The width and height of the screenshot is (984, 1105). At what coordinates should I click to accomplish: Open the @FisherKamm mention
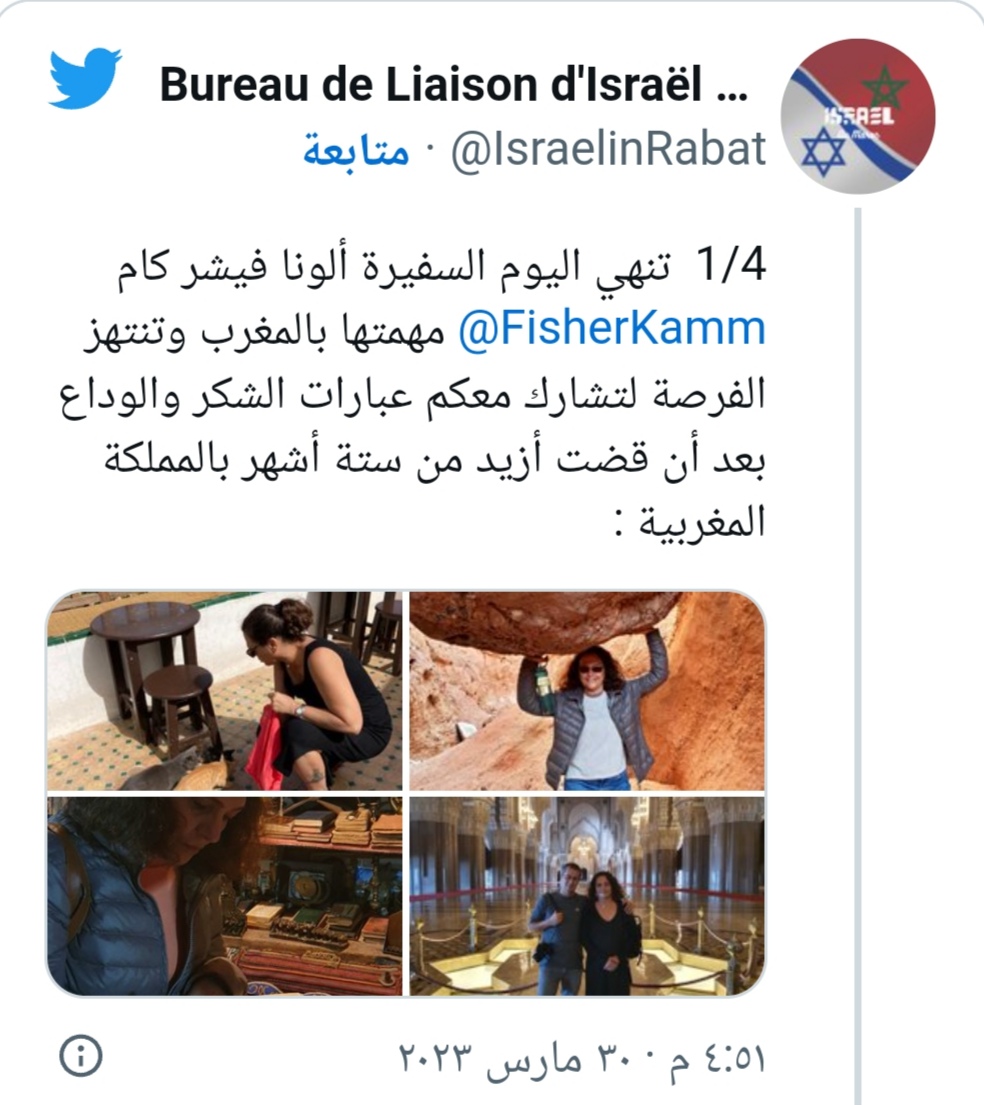(611, 329)
